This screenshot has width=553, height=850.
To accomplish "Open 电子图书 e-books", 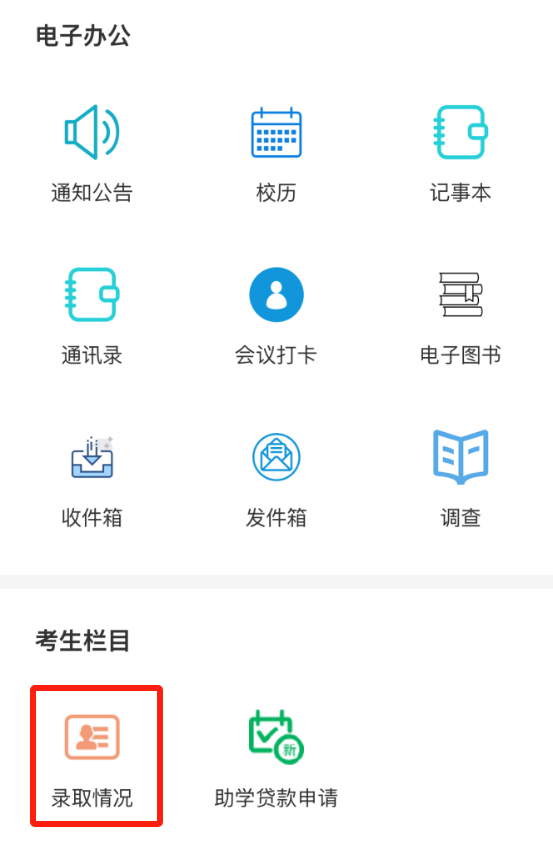I will pos(461,317).
